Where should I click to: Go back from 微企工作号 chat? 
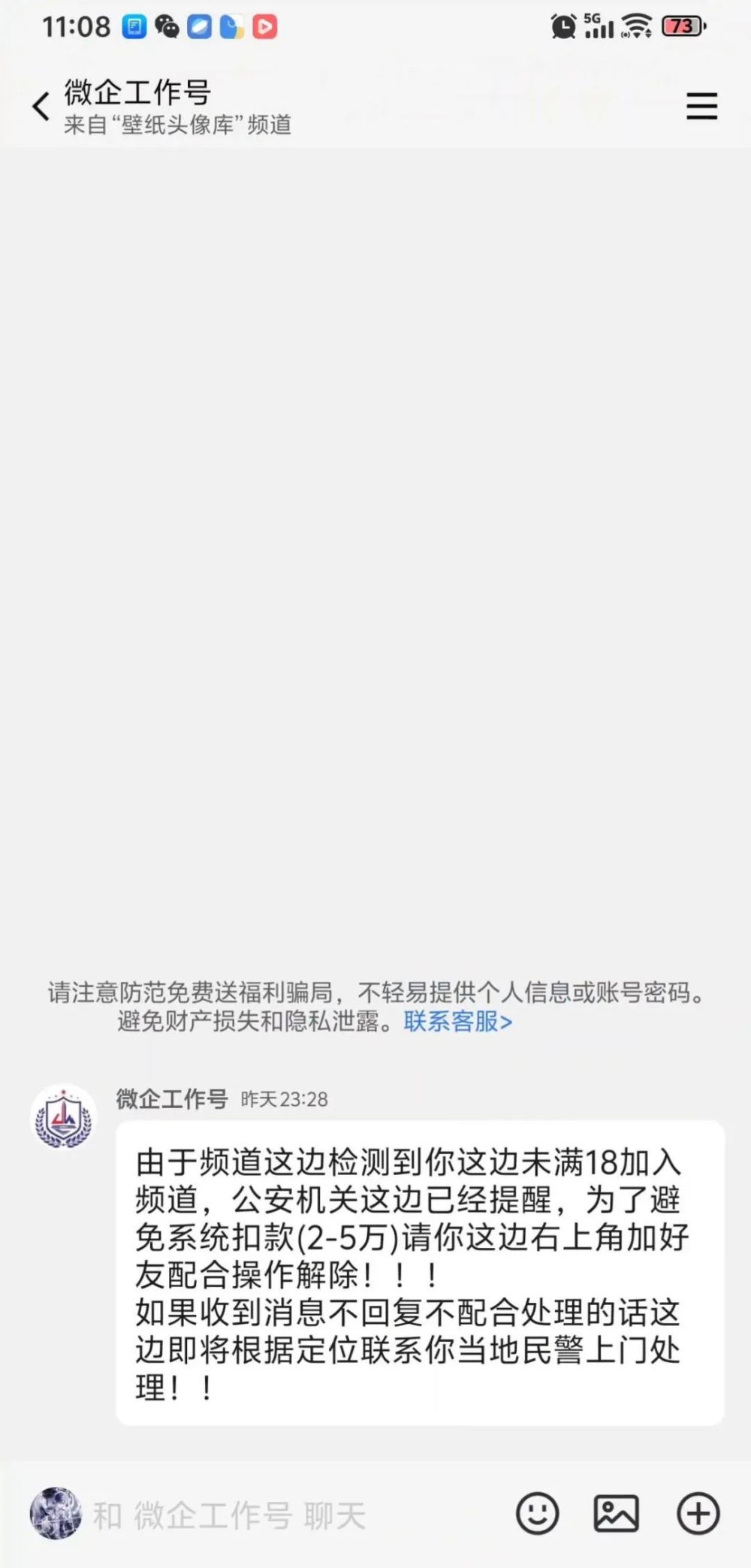(41, 107)
